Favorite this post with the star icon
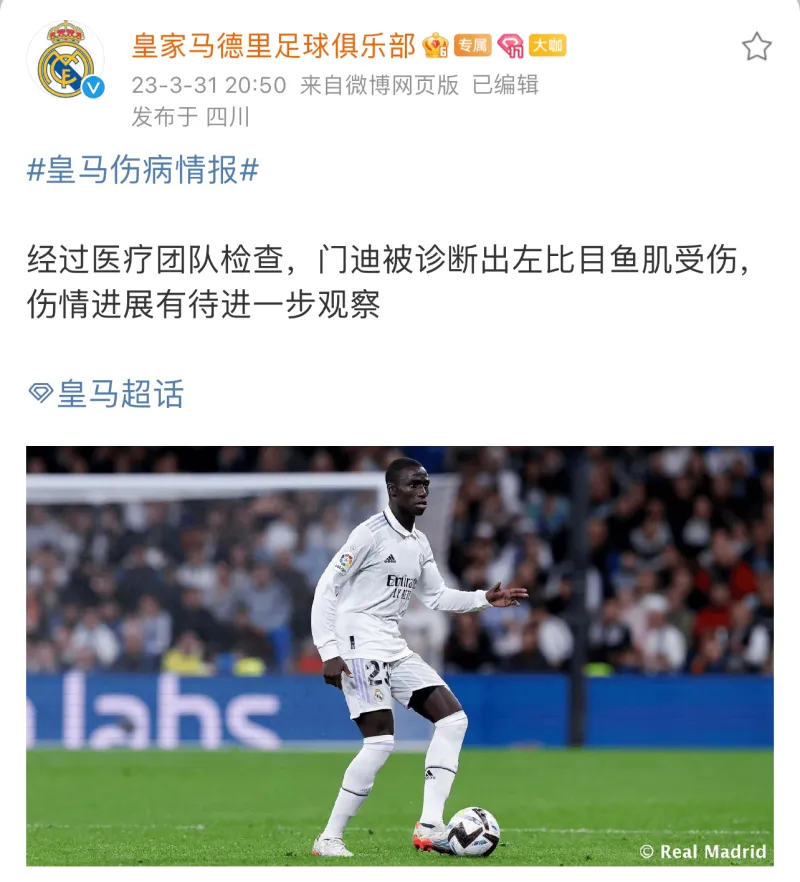Image resolution: width=800 pixels, height=882 pixels. [757, 46]
